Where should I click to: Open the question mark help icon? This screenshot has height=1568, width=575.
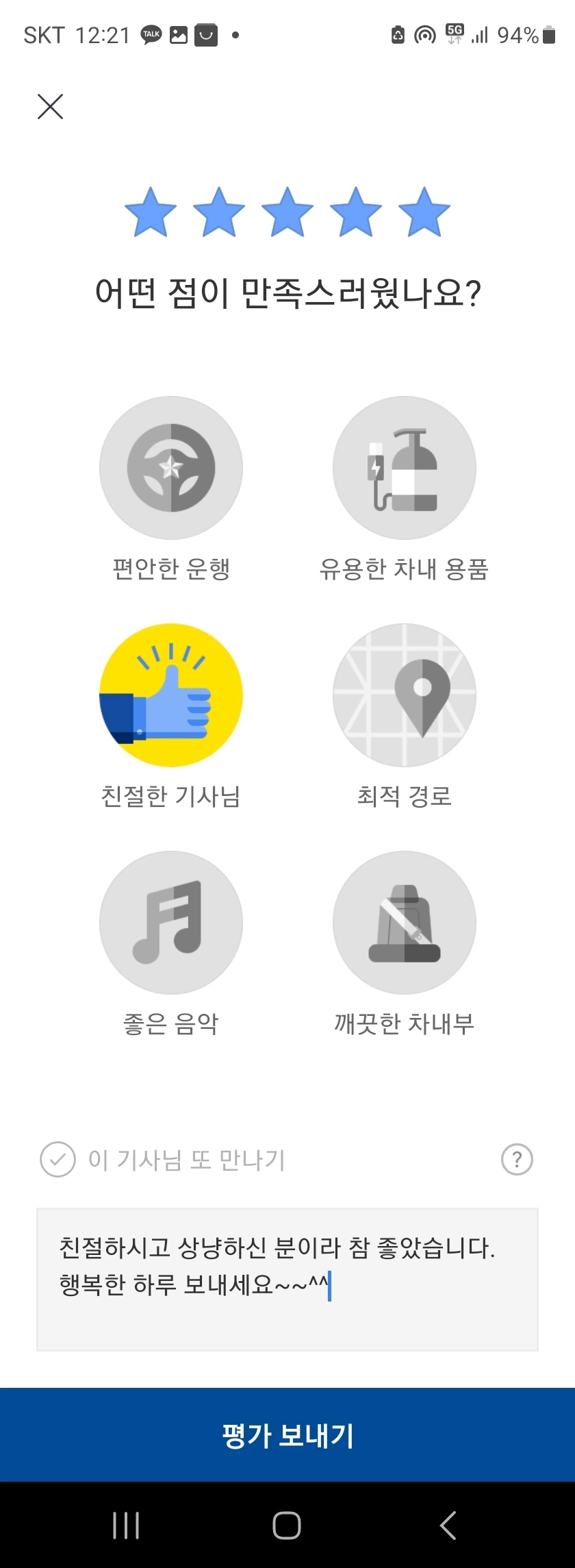coord(517,1160)
